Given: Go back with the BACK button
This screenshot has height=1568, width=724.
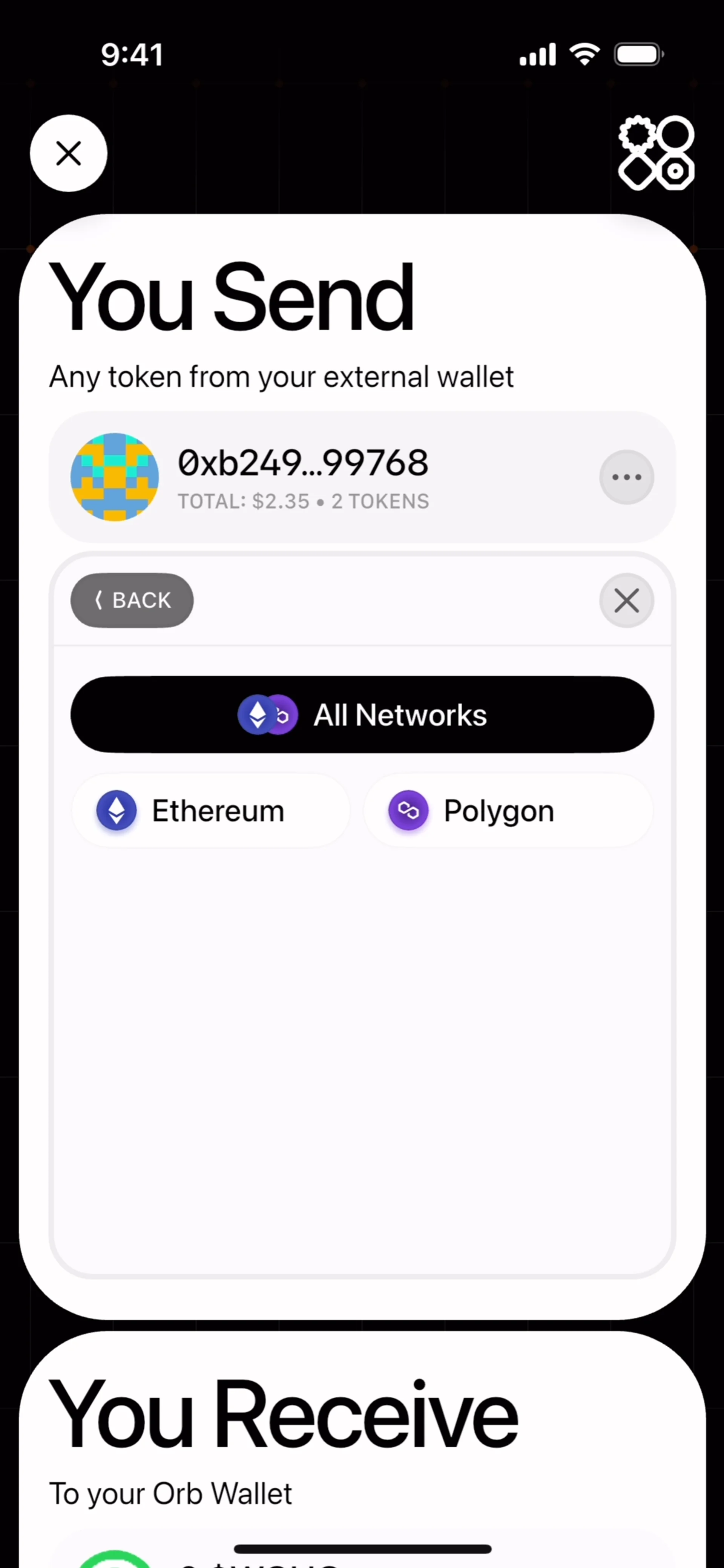Looking at the screenshot, I should (132, 600).
